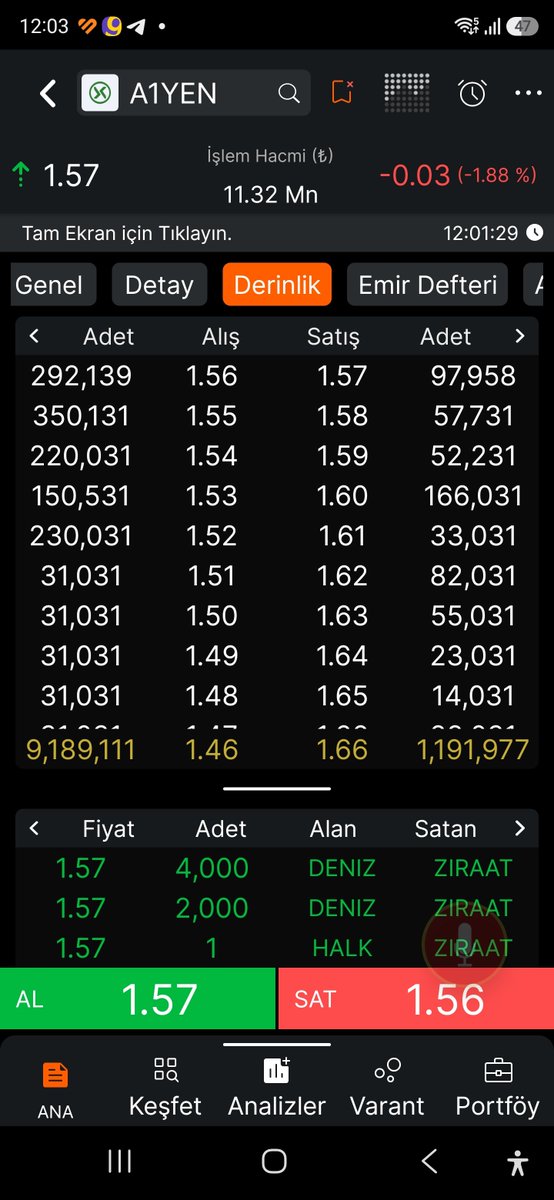Open the Varant bottom tab
This screenshot has width=554, height=1200.
tap(387, 1088)
